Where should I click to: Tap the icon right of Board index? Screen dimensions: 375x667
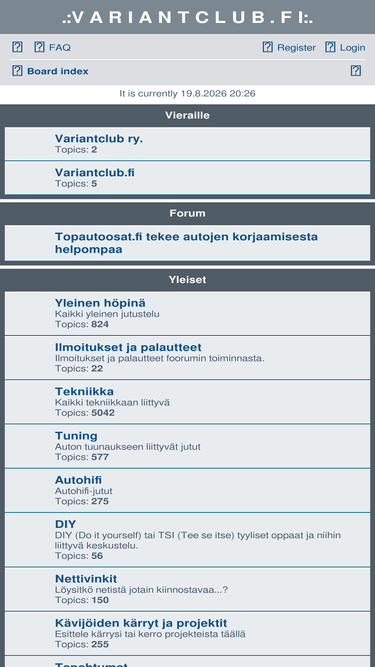(x=356, y=71)
